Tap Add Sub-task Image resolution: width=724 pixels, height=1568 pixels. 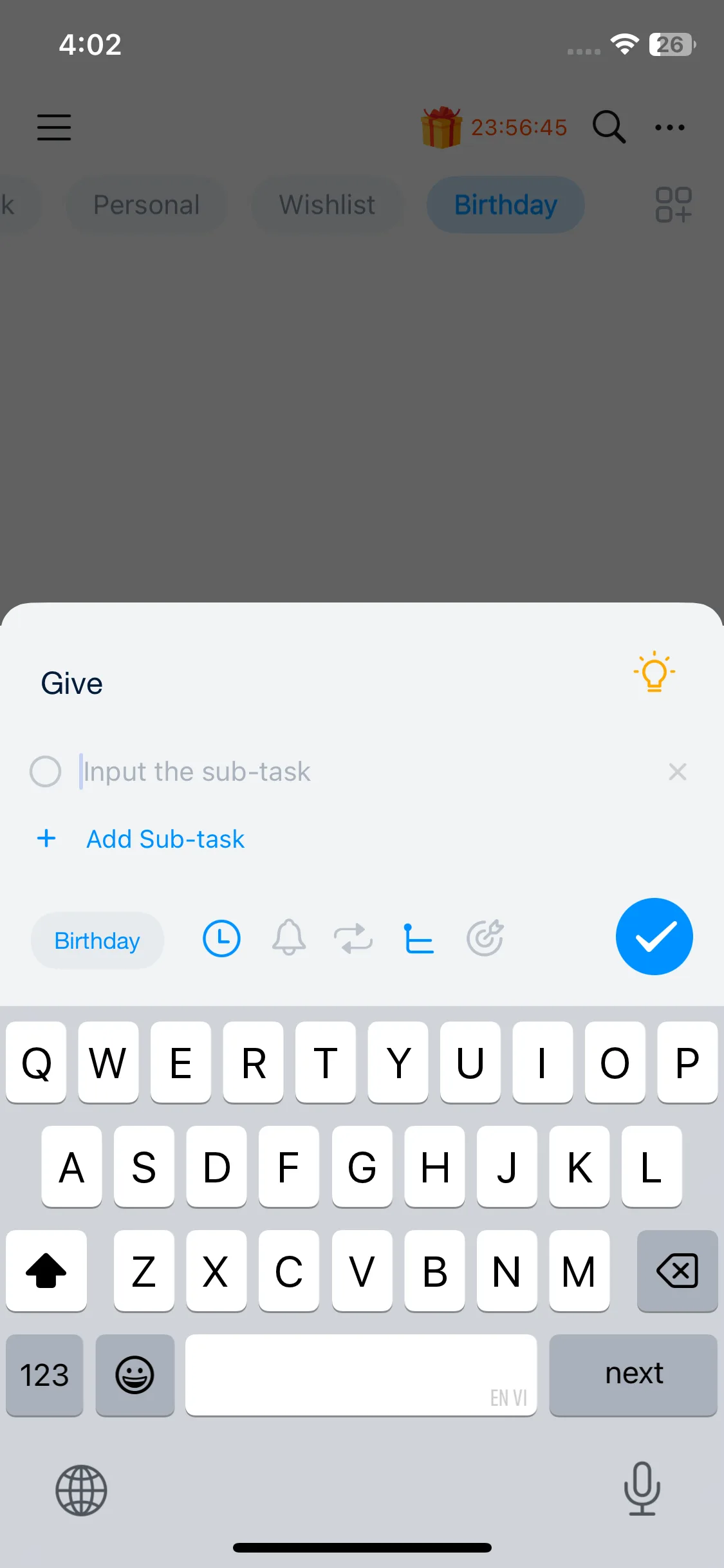[x=165, y=839]
